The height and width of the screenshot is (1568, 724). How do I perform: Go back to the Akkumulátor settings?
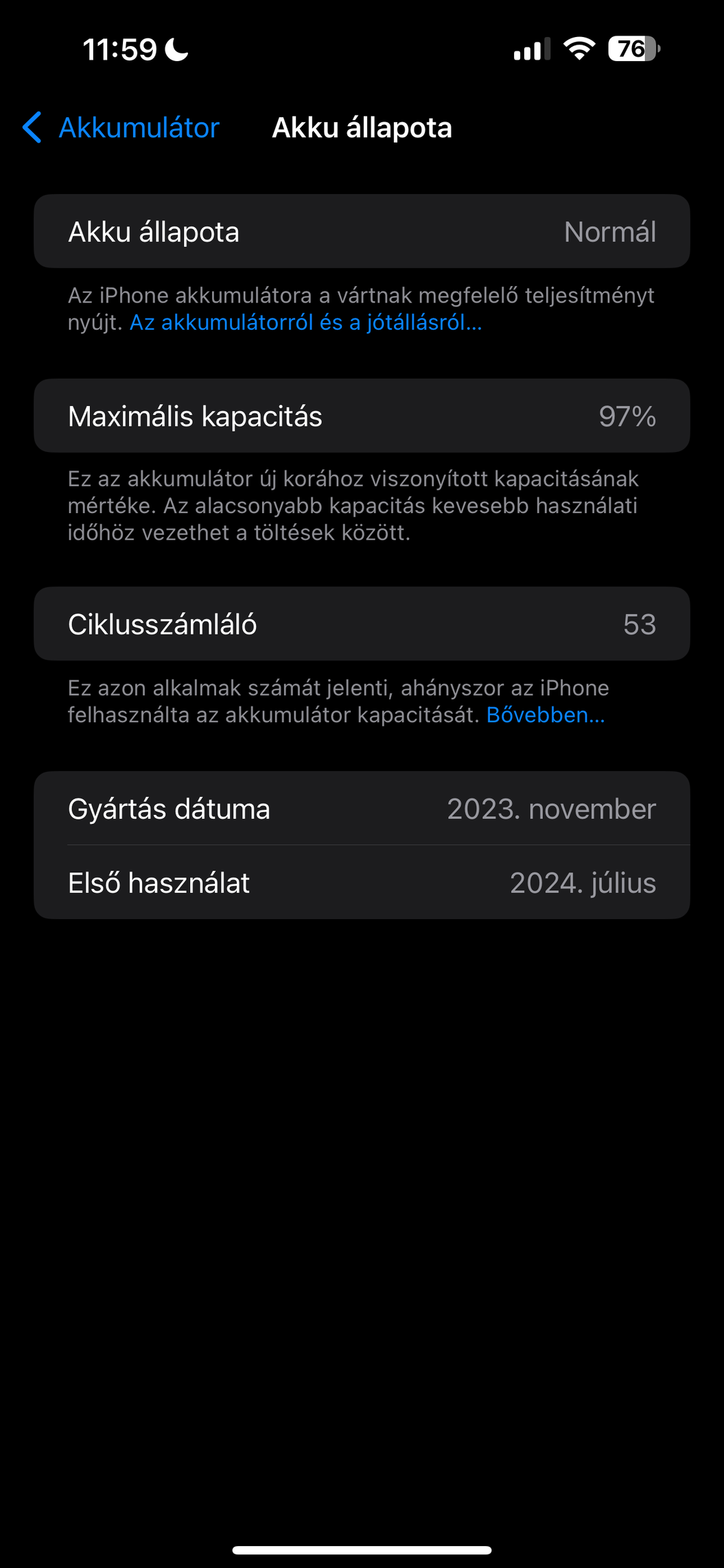tap(121, 128)
